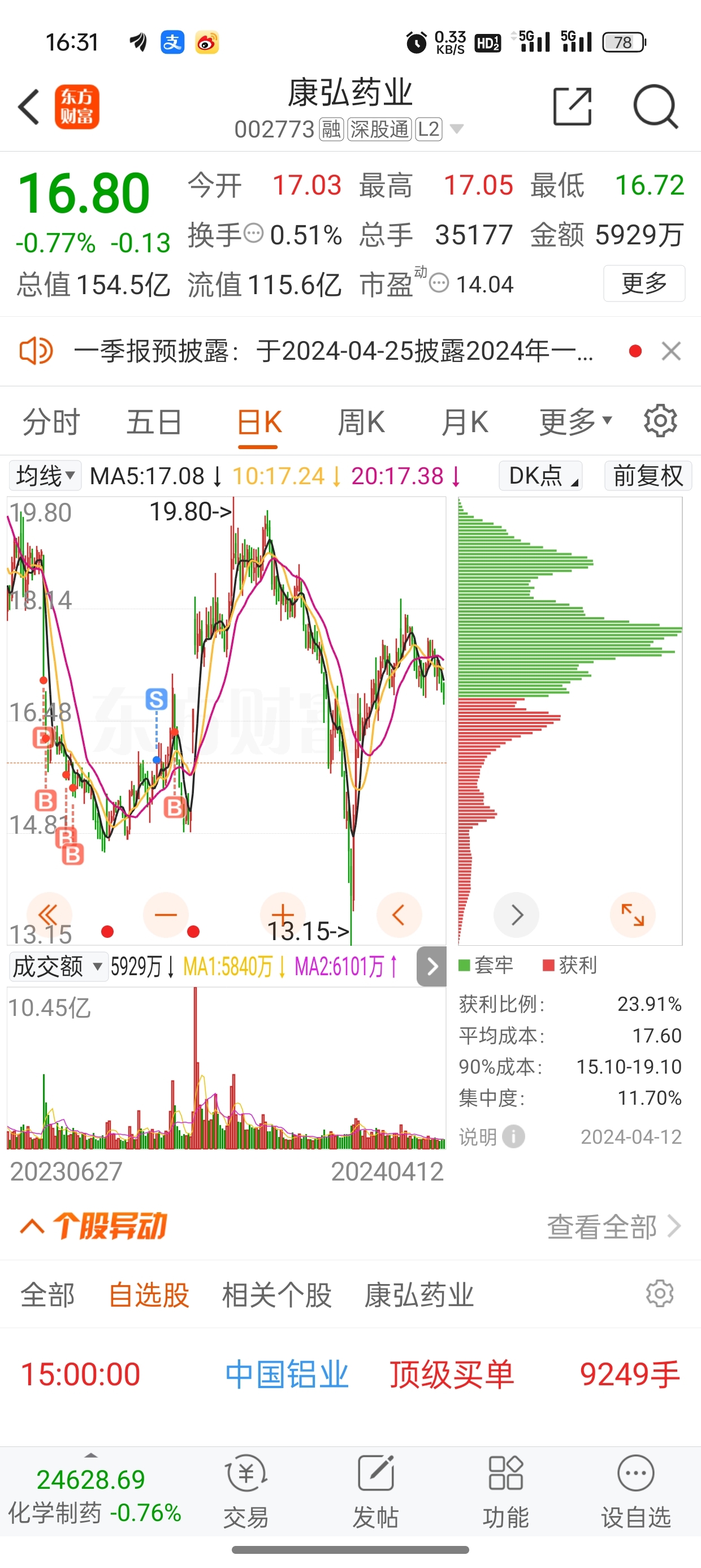
Task: Switch to 五日 chart tab
Action: click(x=154, y=422)
